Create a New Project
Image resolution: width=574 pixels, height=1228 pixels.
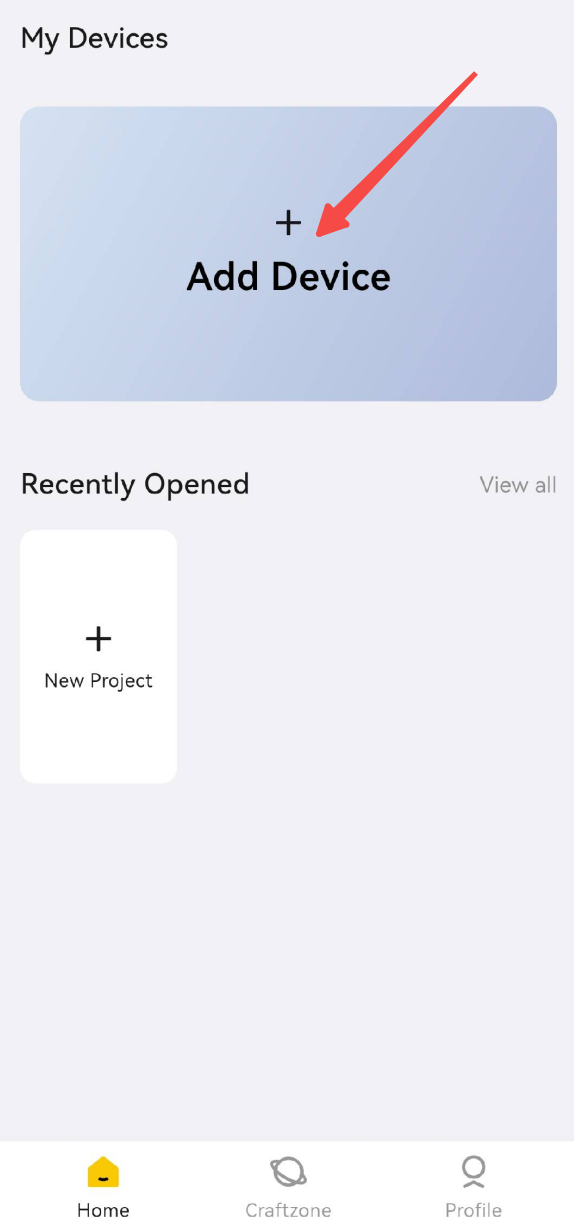click(98, 656)
